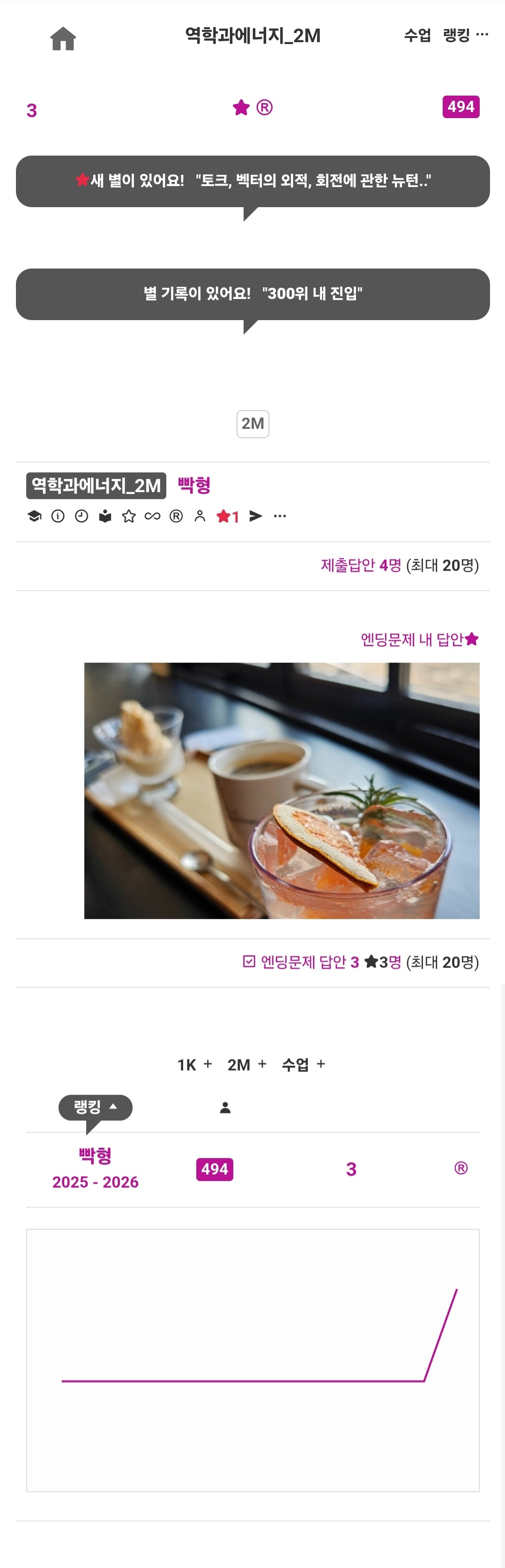Toggle the 랭킹 sort bubble
This screenshot has height=1568, width=505.
(96, 1107)
